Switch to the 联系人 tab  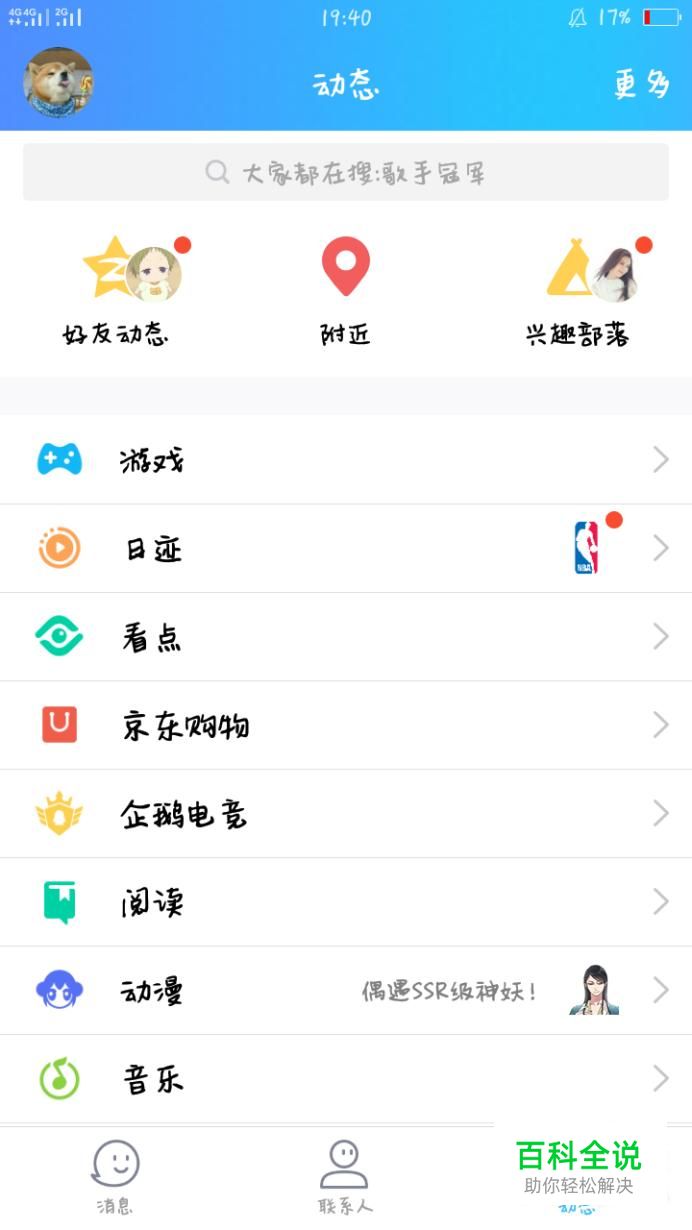[345, 1177]
